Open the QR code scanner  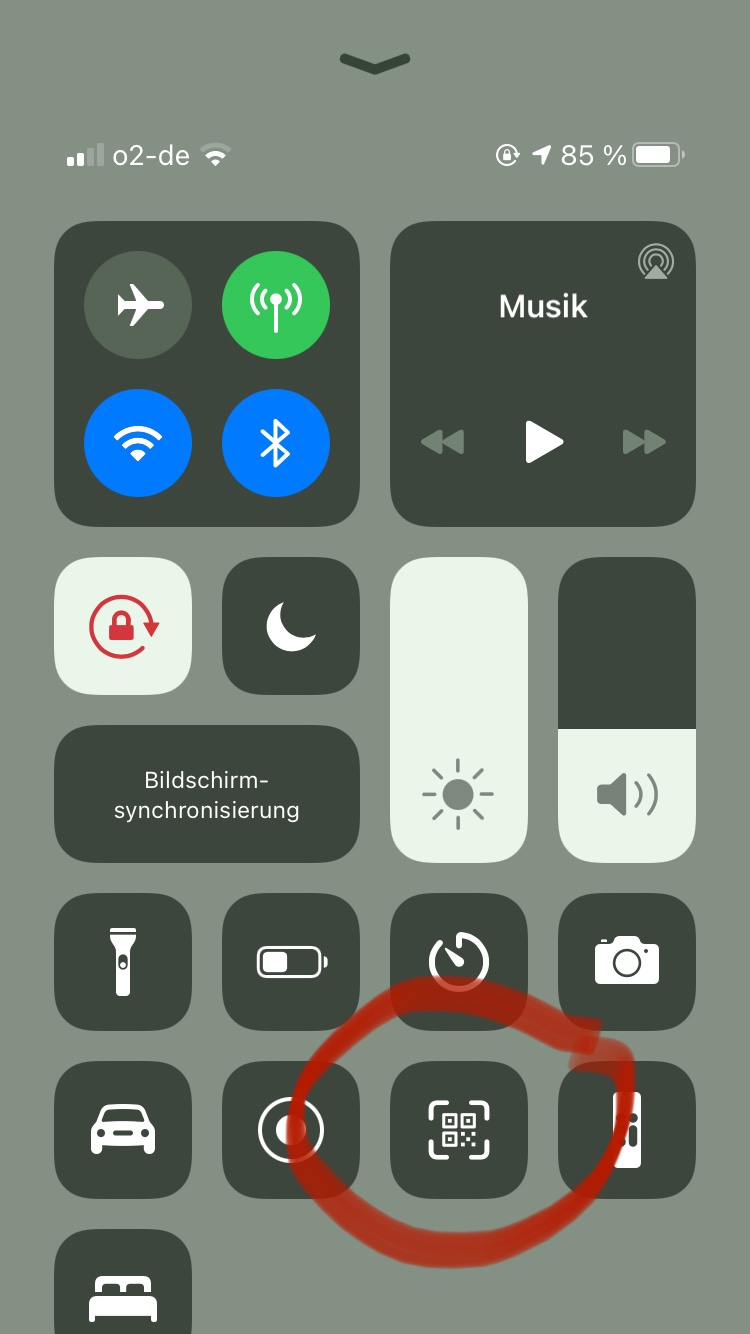click(459, 1130)
